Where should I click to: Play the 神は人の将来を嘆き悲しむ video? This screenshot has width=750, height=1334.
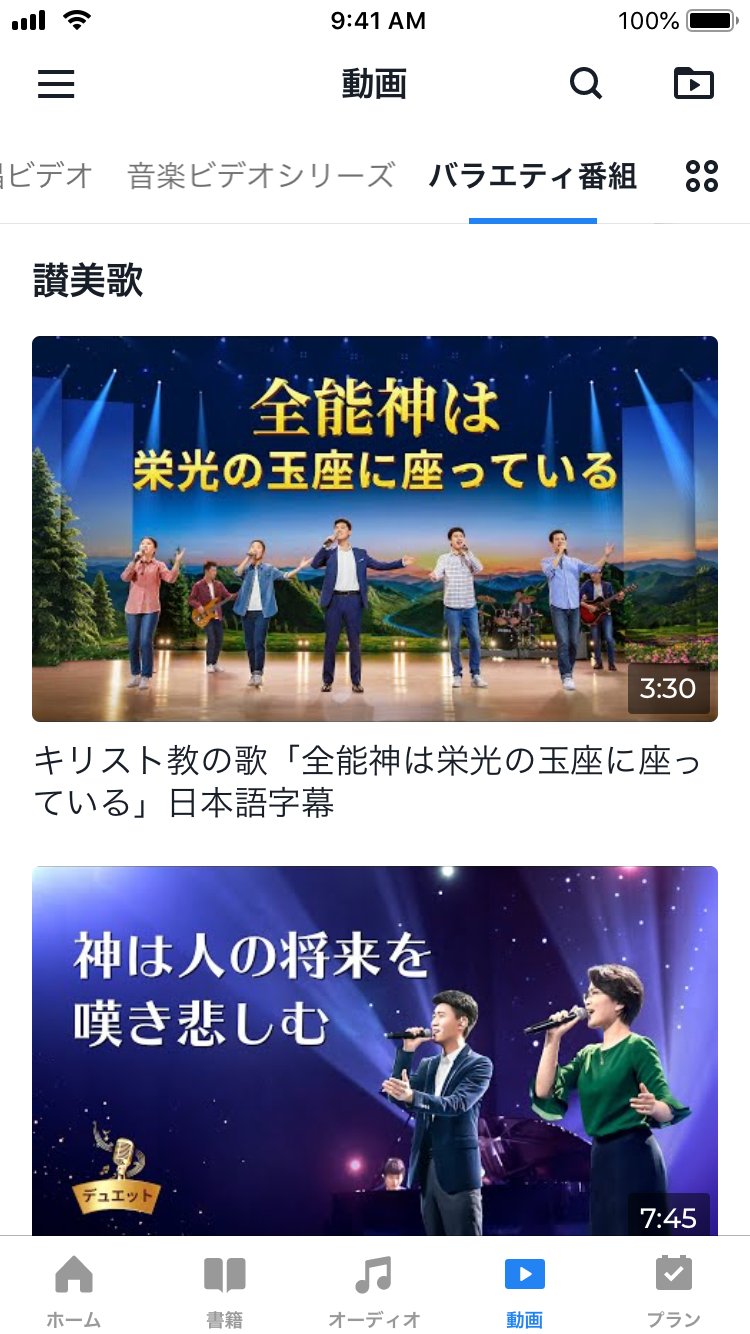[375, 1050]
